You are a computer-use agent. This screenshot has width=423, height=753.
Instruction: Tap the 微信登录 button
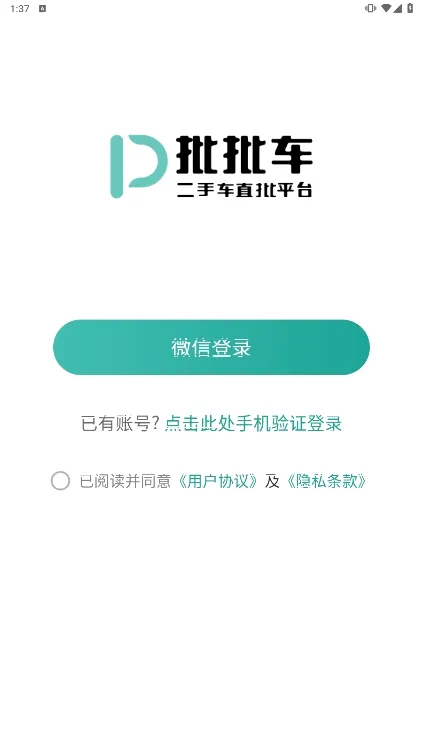point(211,347)
